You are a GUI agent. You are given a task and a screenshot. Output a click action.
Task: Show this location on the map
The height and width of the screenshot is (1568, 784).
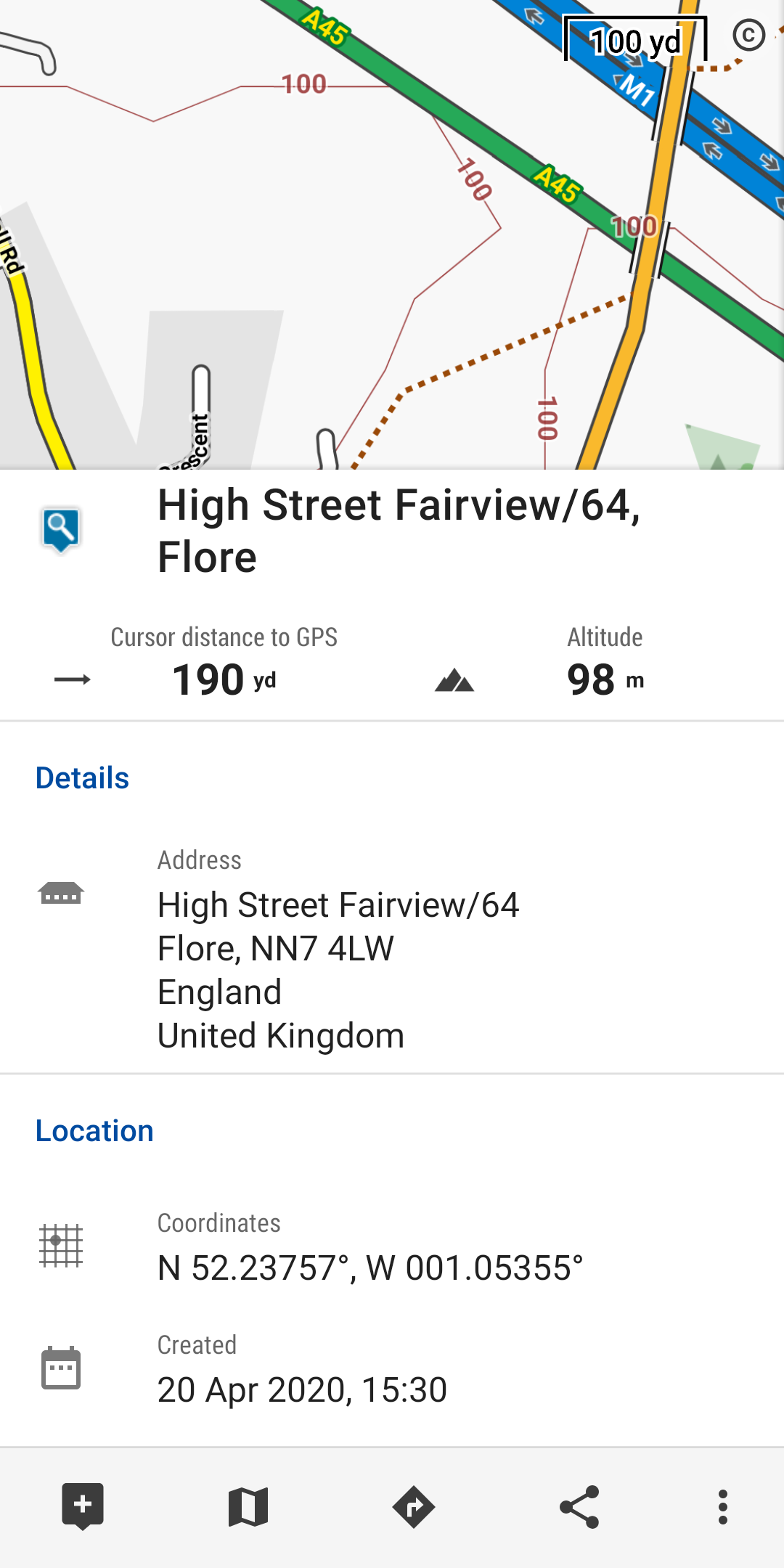tap(248, 1507)
